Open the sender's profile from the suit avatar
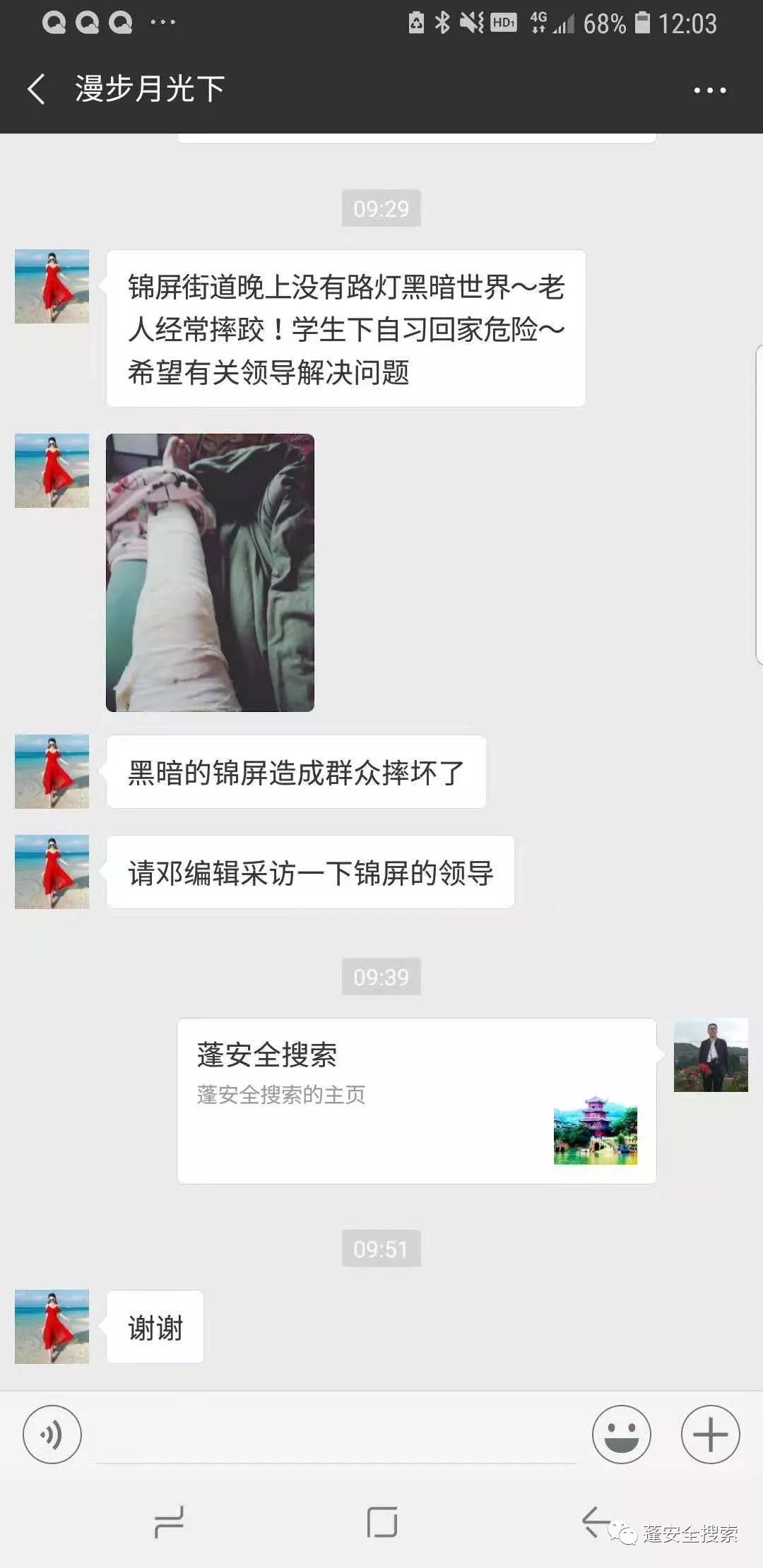Screen dimensions: 763x1568 (710, 1055)
